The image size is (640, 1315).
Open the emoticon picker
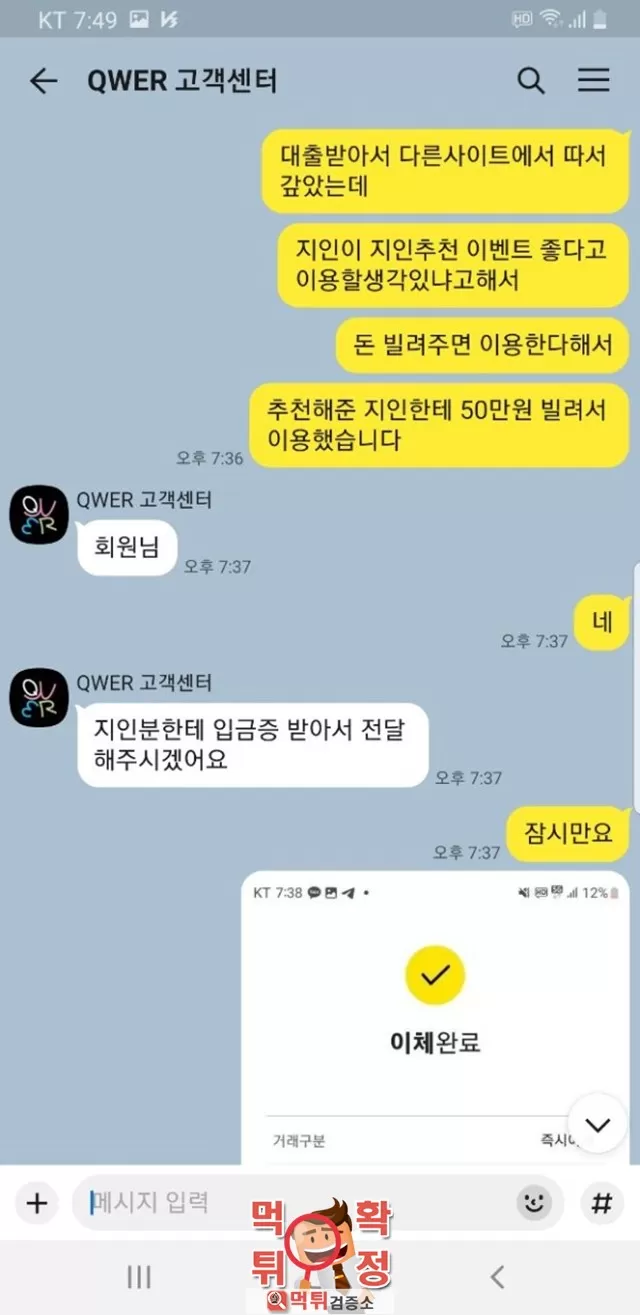pos(535,1203)
